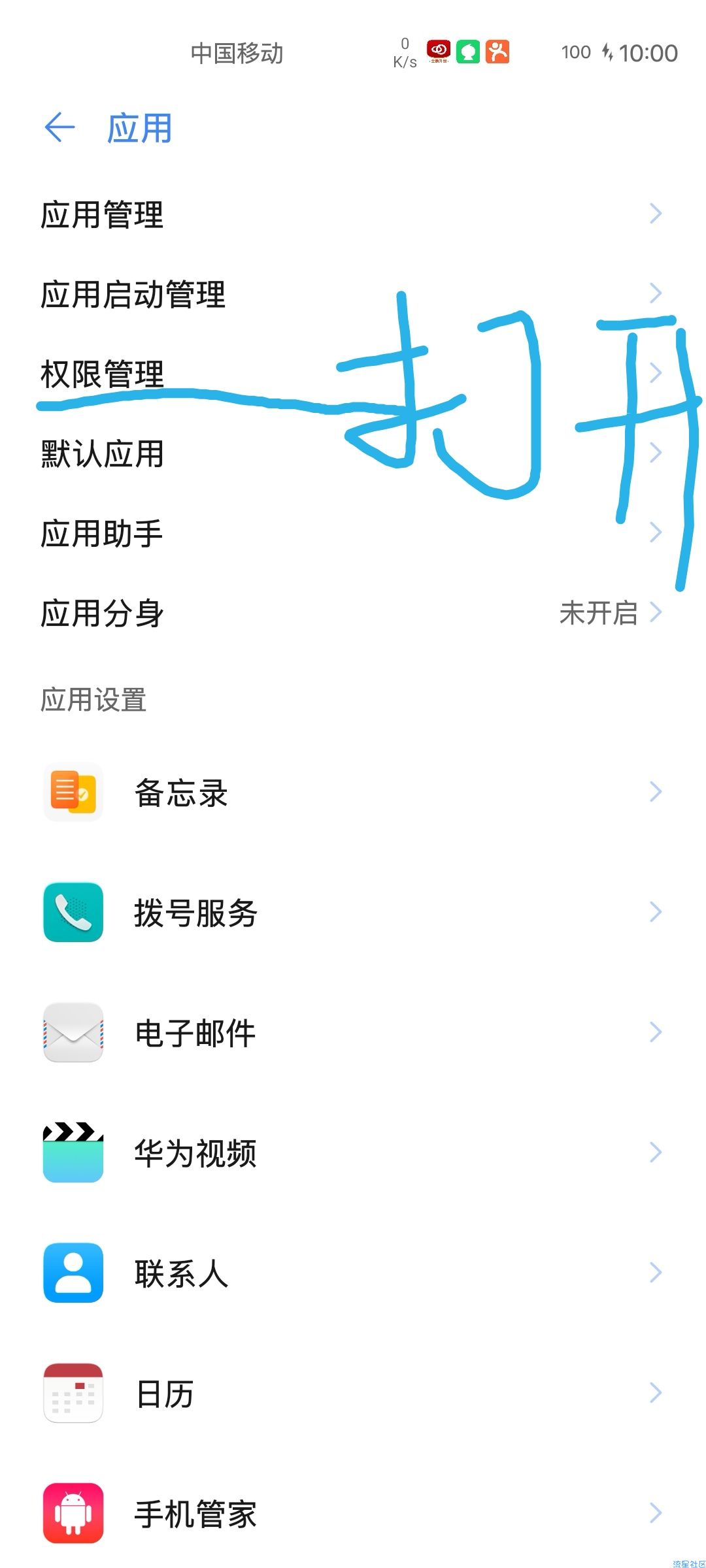Open 手机管家 app settings
Image resolution: width=706 pixels, height=1568 pixels.
pos(195,1514)
